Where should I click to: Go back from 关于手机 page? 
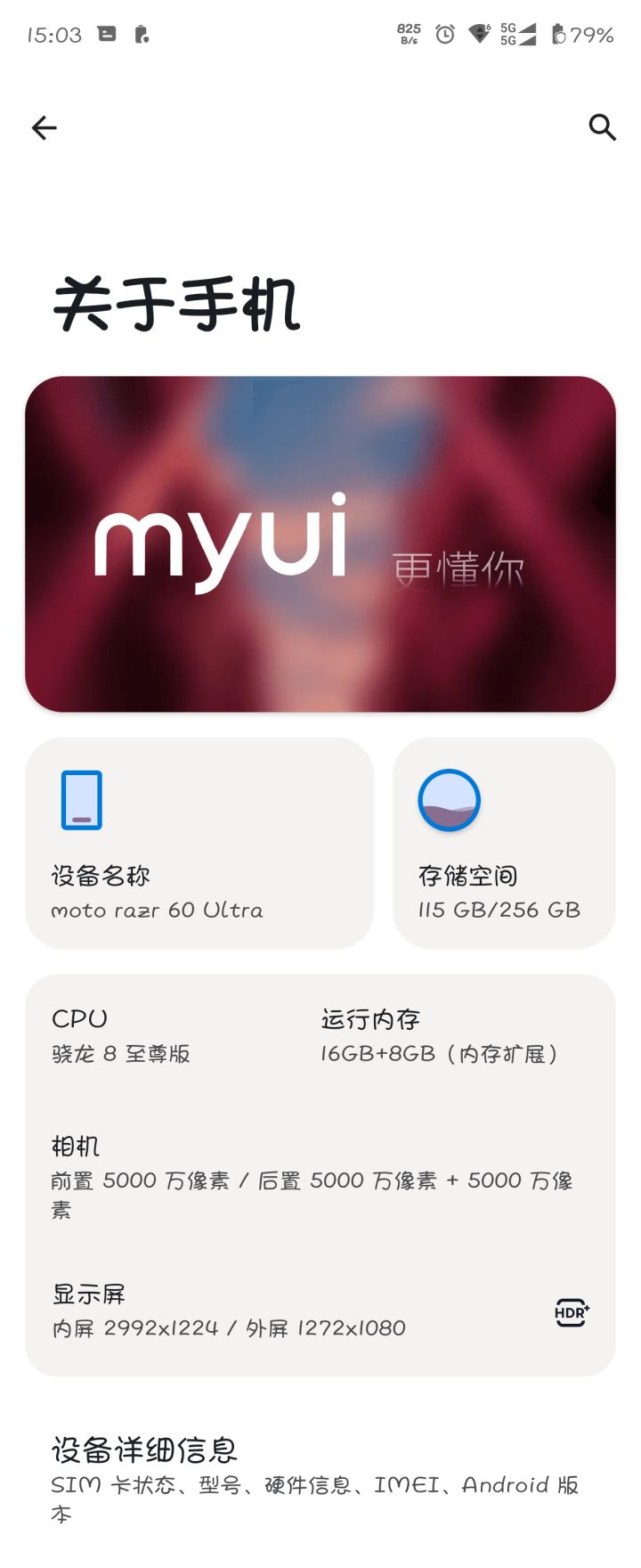[44, 128]
